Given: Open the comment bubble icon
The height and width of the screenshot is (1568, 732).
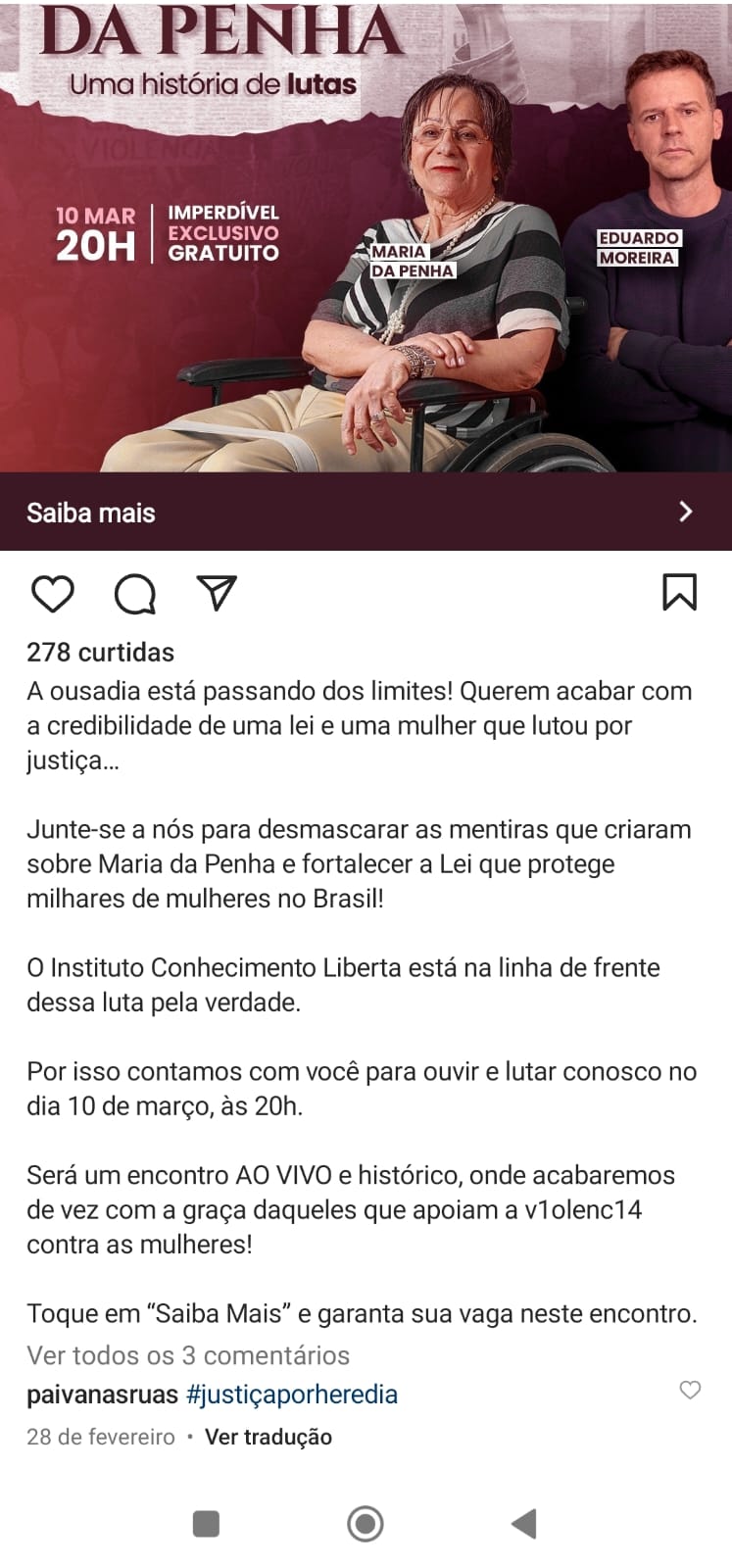Looking at the screenshot, I should point(135,594).
